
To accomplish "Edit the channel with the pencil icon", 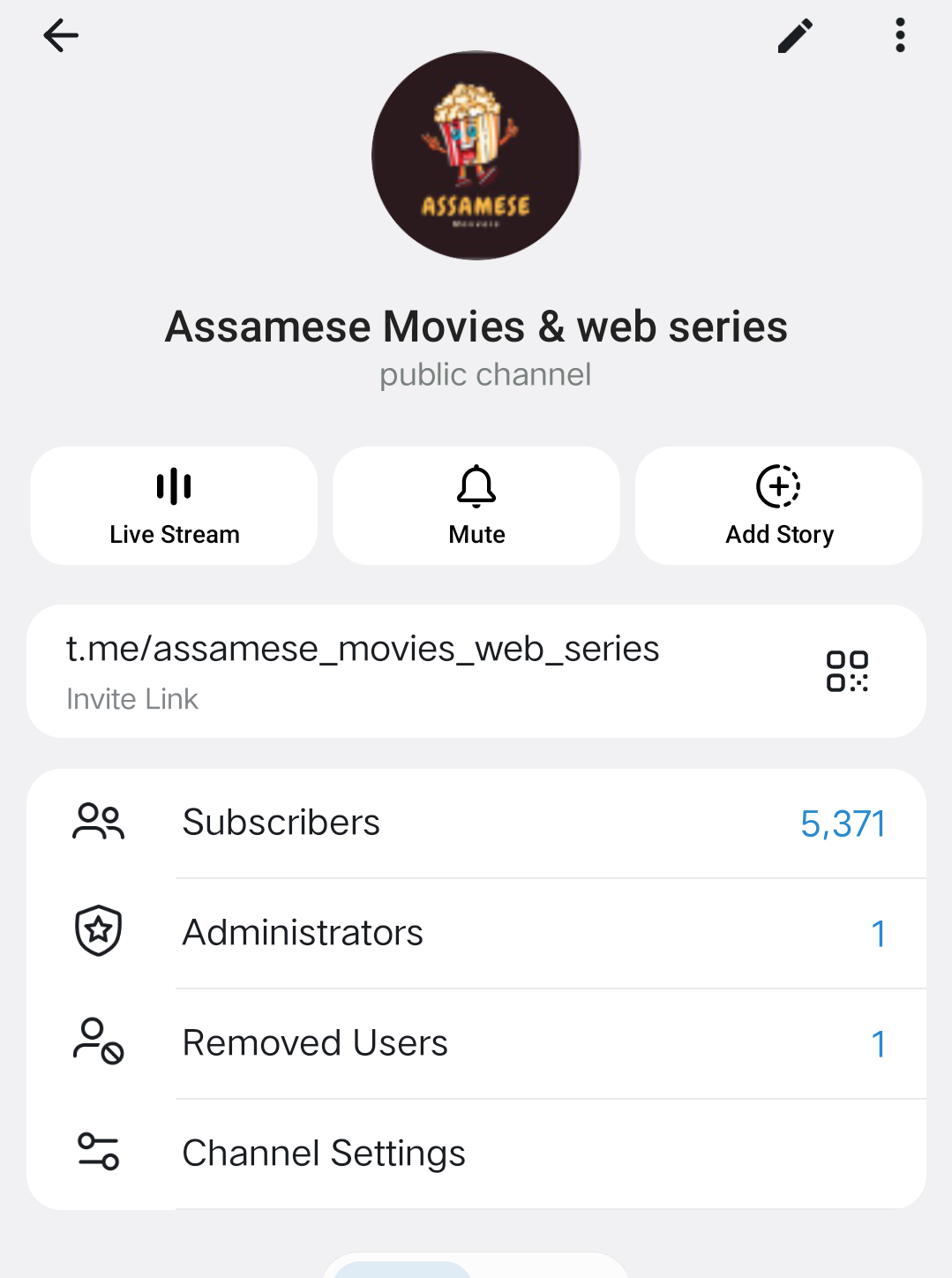I will click(795, 36).
